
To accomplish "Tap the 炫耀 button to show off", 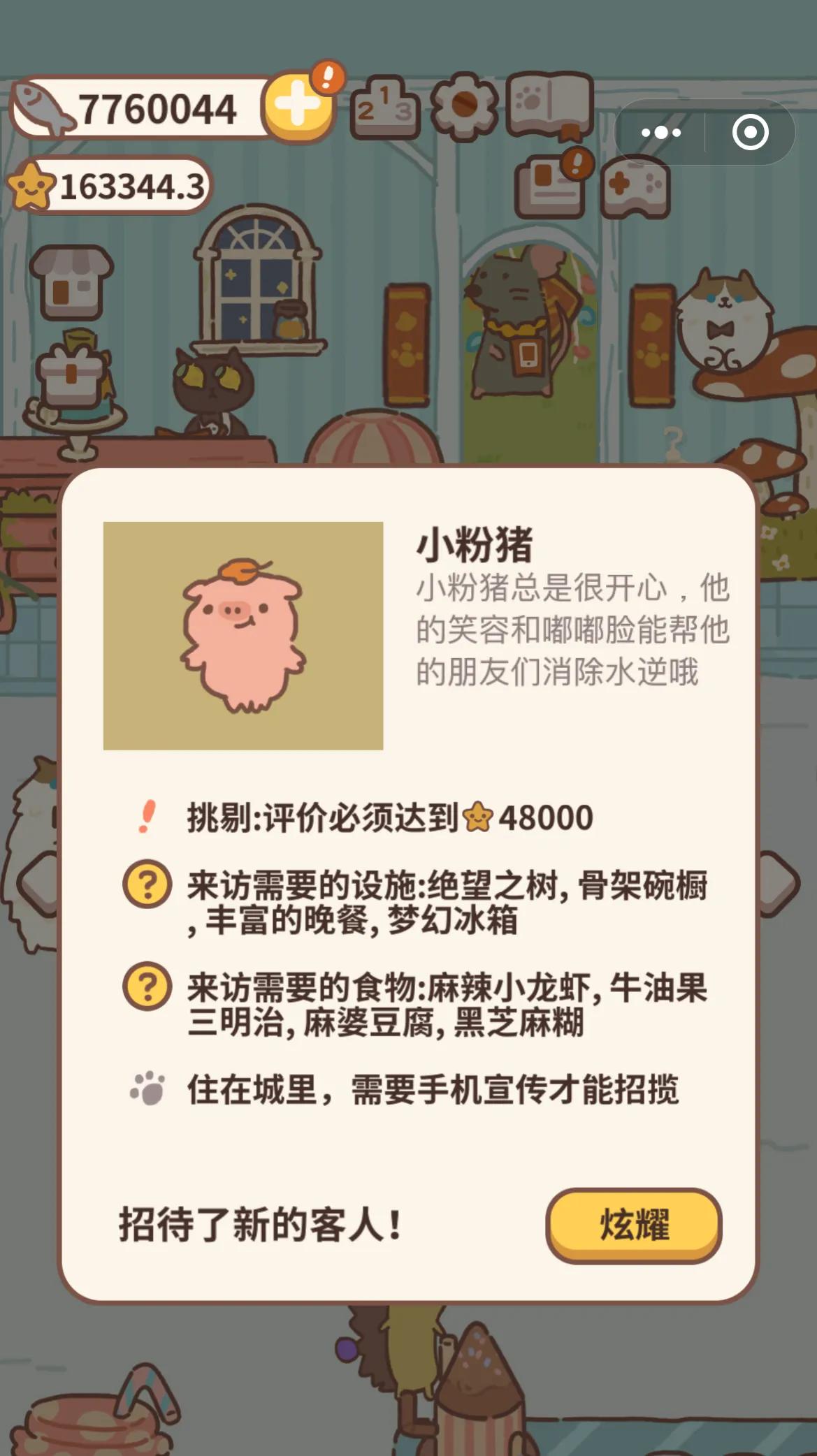I will point(633,1225).
